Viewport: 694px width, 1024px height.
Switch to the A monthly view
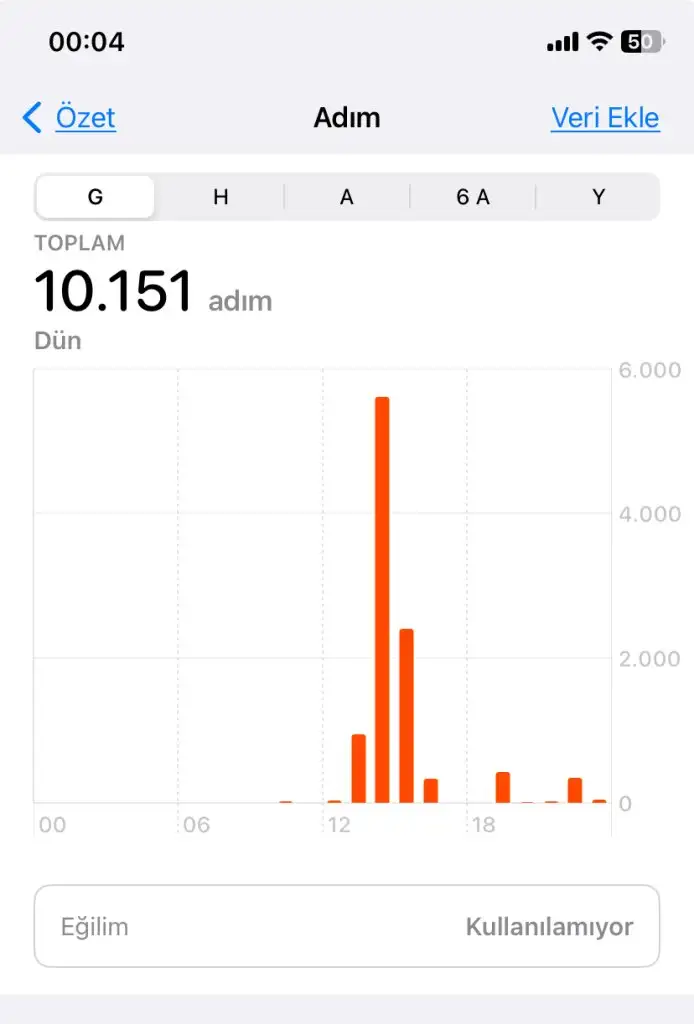[347, 197]
